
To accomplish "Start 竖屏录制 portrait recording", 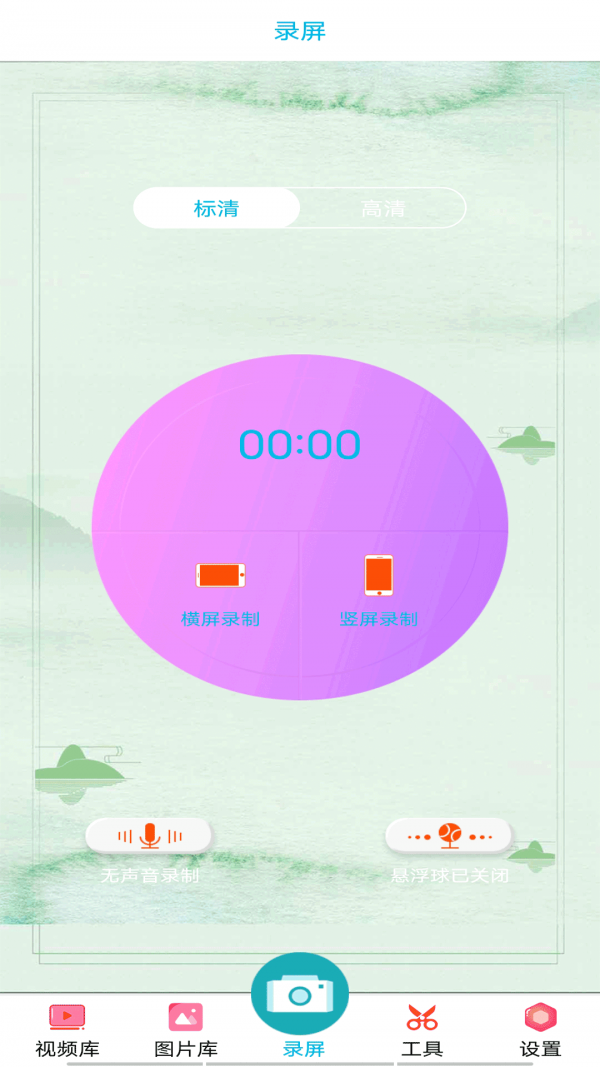I will pyautogui.click(x=378, y=590).
